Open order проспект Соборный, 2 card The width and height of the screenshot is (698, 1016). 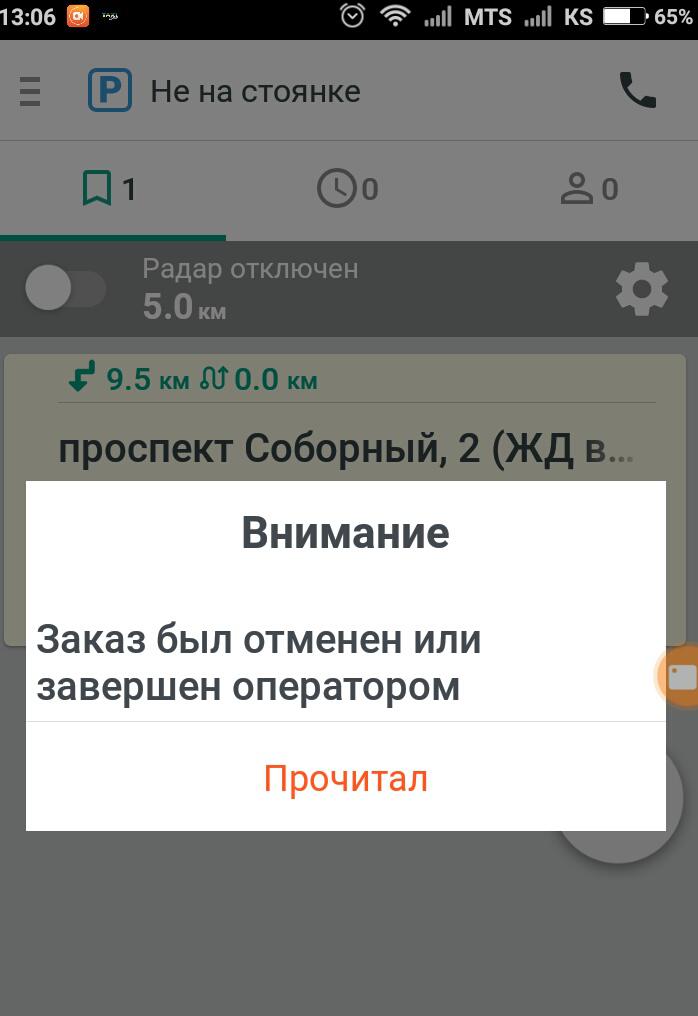coord(345,450)
